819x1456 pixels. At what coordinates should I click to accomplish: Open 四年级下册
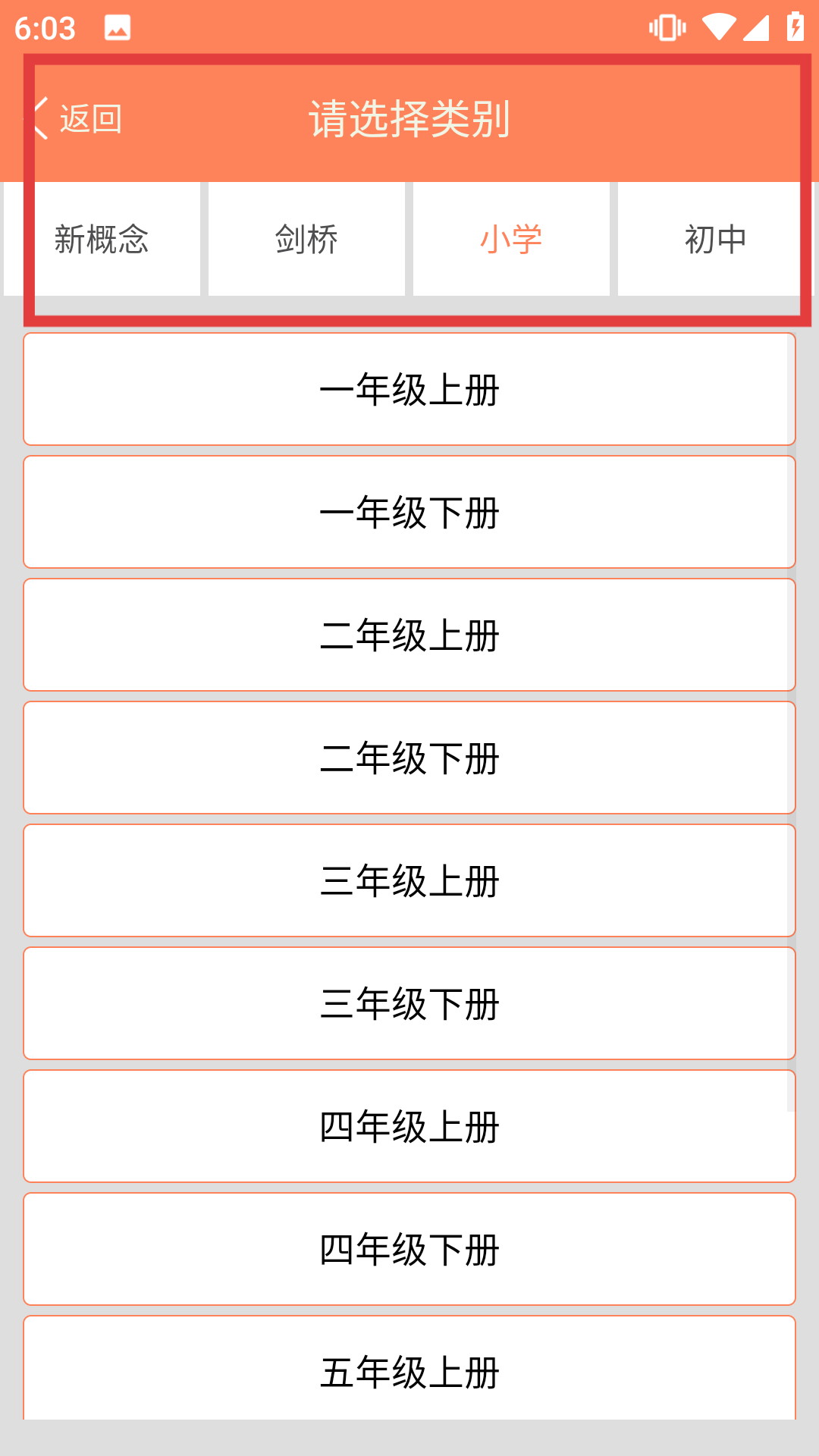tap(409, 1250)
